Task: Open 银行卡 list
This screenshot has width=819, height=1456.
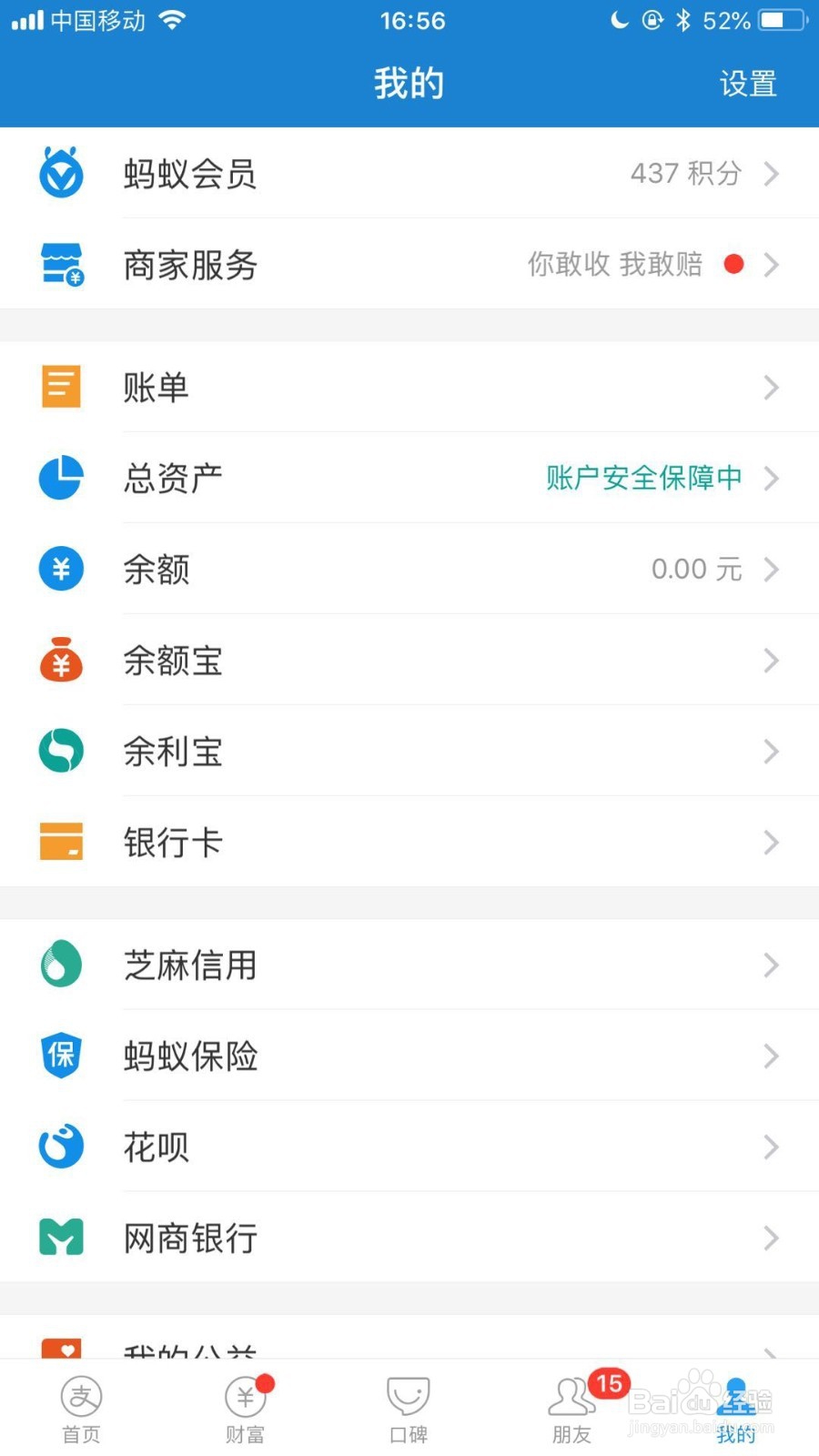Action: pos(409,843)
